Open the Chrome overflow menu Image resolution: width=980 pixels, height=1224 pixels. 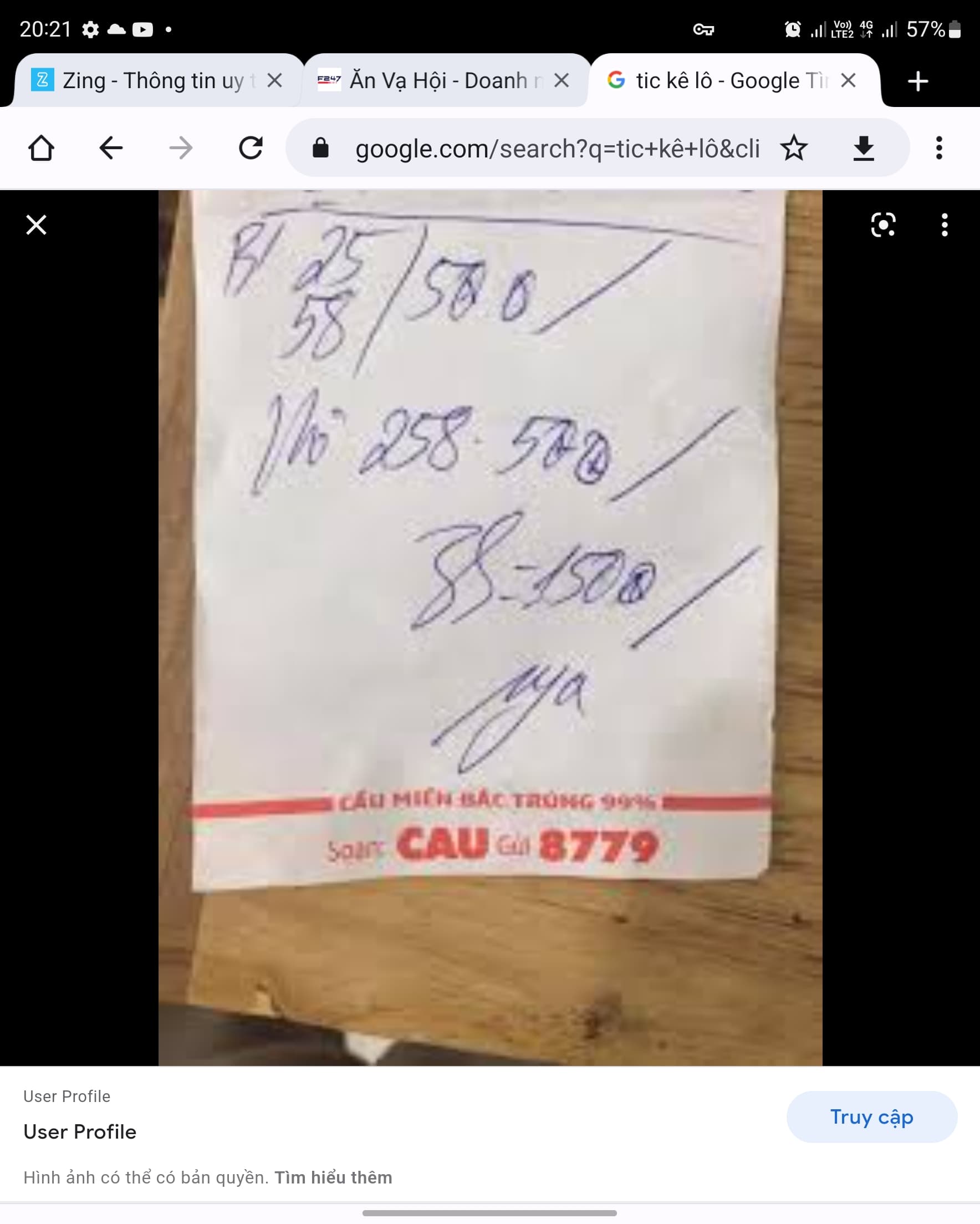(x=939, y=148)
